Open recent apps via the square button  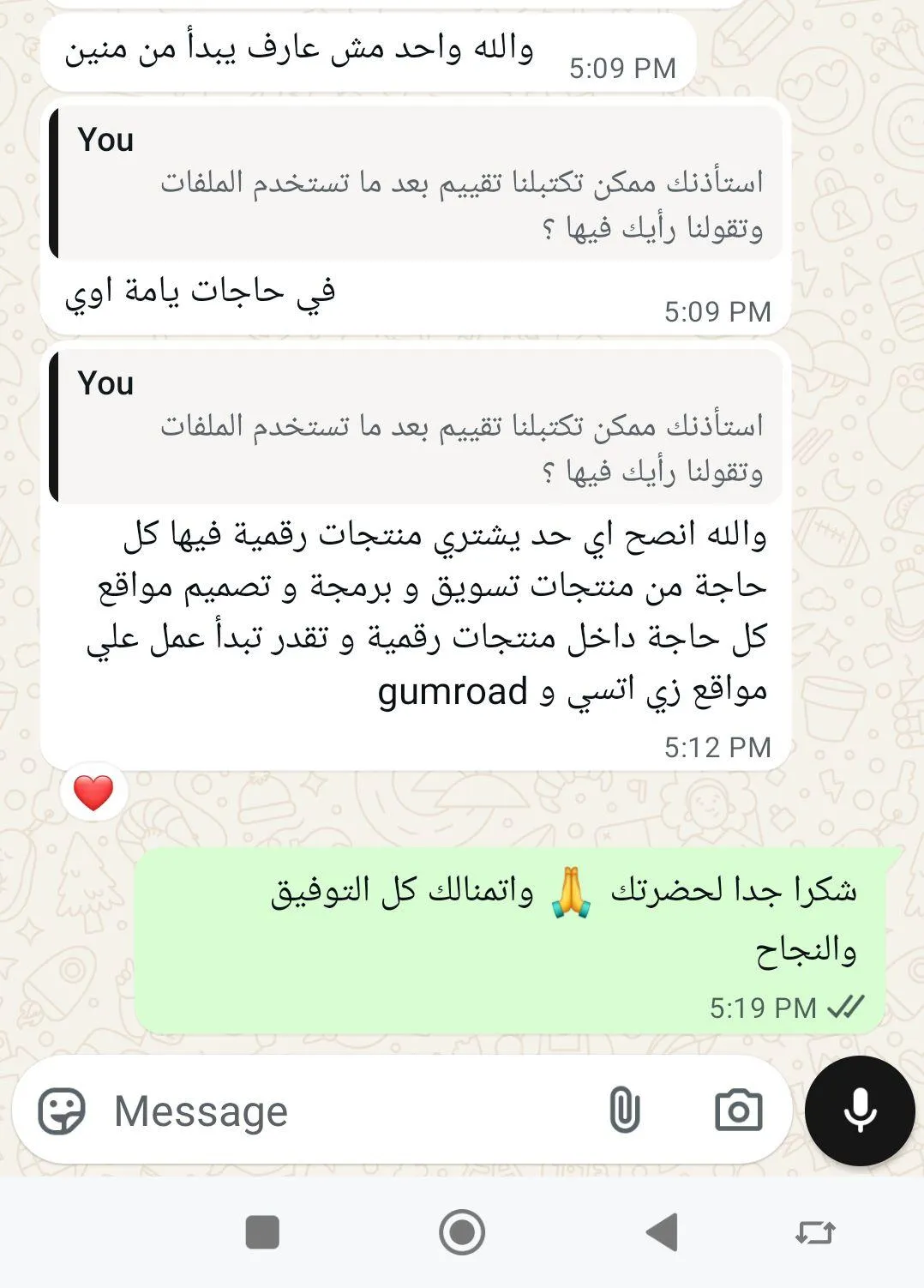coord(262,1232)
